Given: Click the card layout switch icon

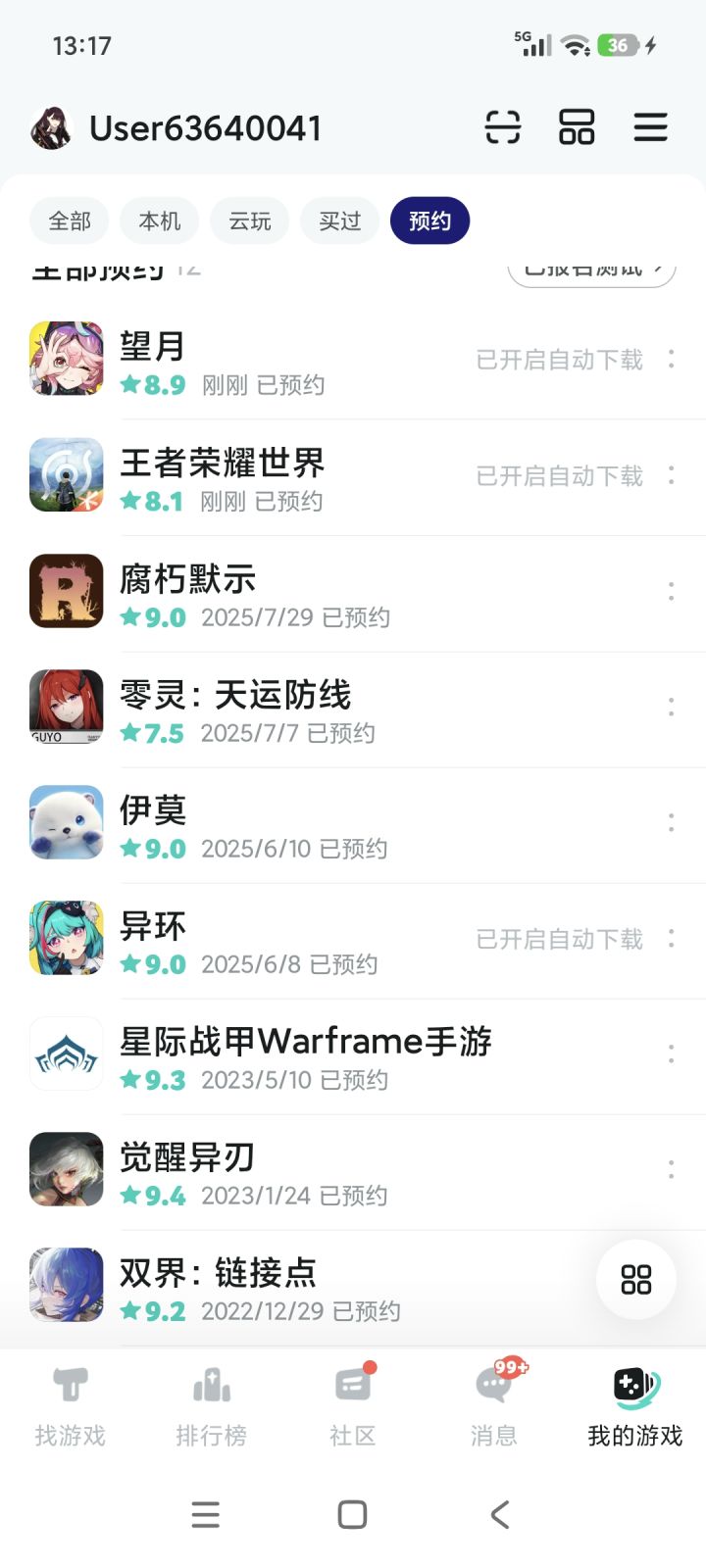Looking at the screenshot, I should [x=578, y=127].
